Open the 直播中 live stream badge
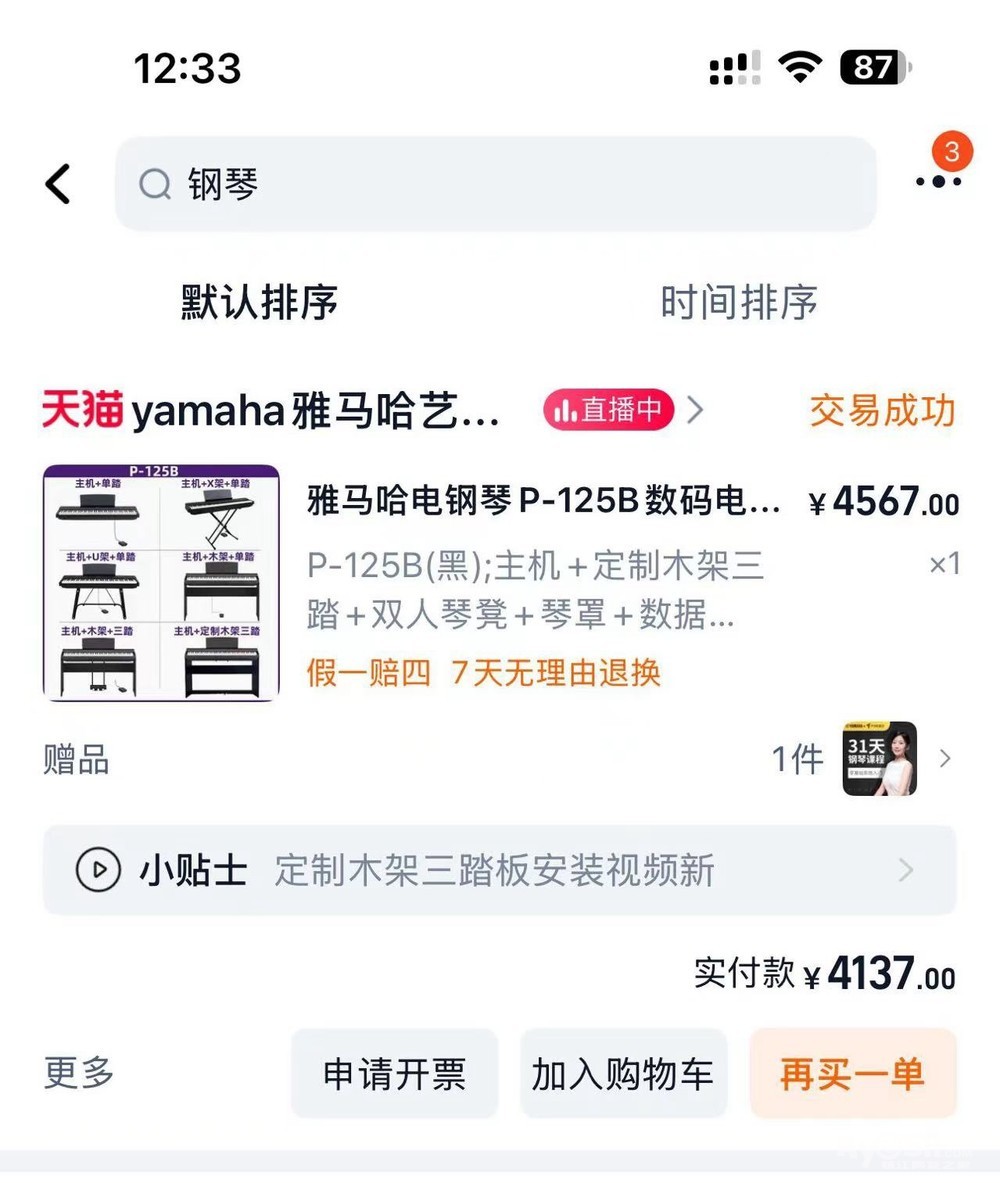 pos(609,410)
